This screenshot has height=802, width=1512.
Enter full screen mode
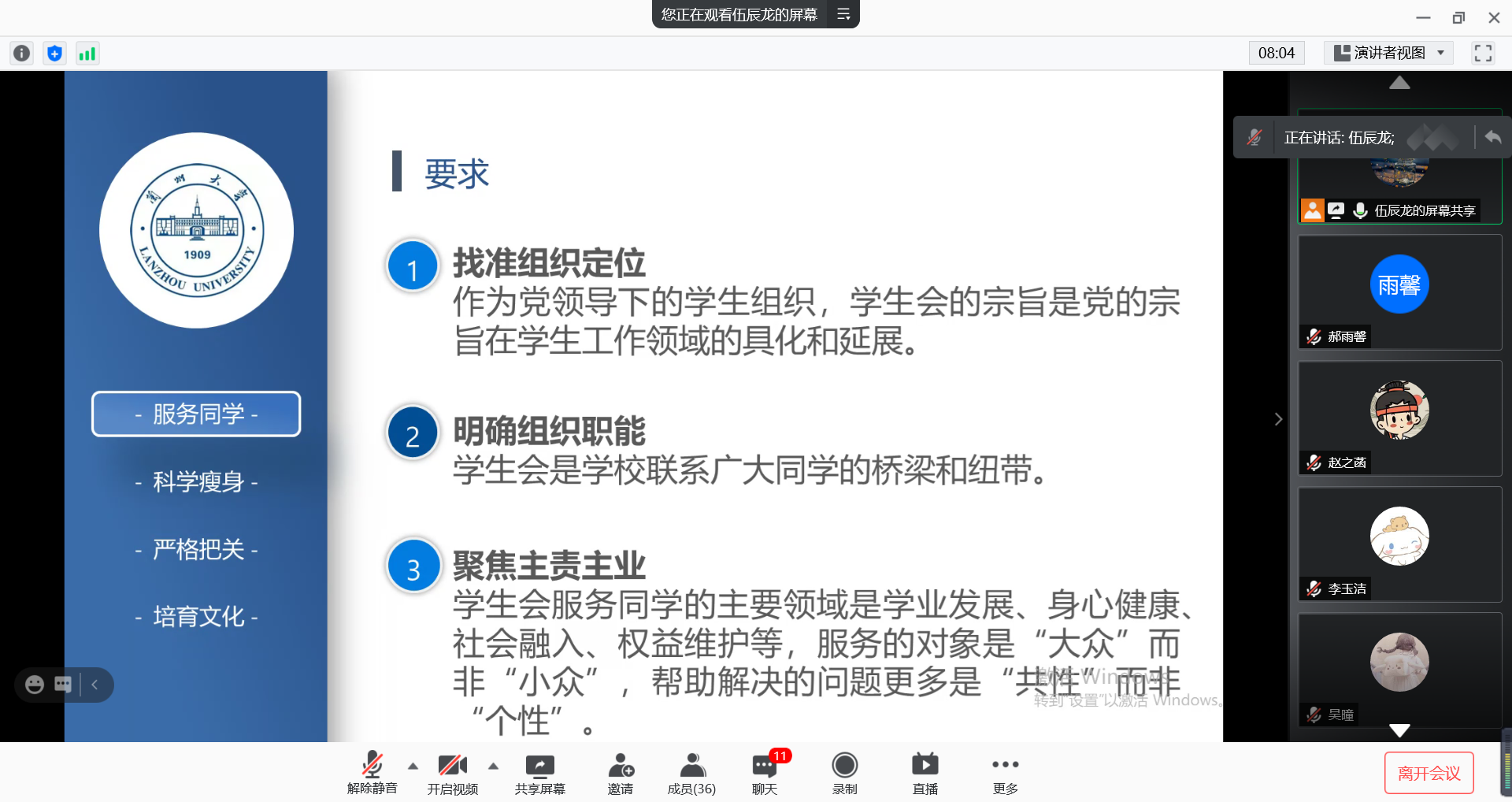pos(1483,53)
